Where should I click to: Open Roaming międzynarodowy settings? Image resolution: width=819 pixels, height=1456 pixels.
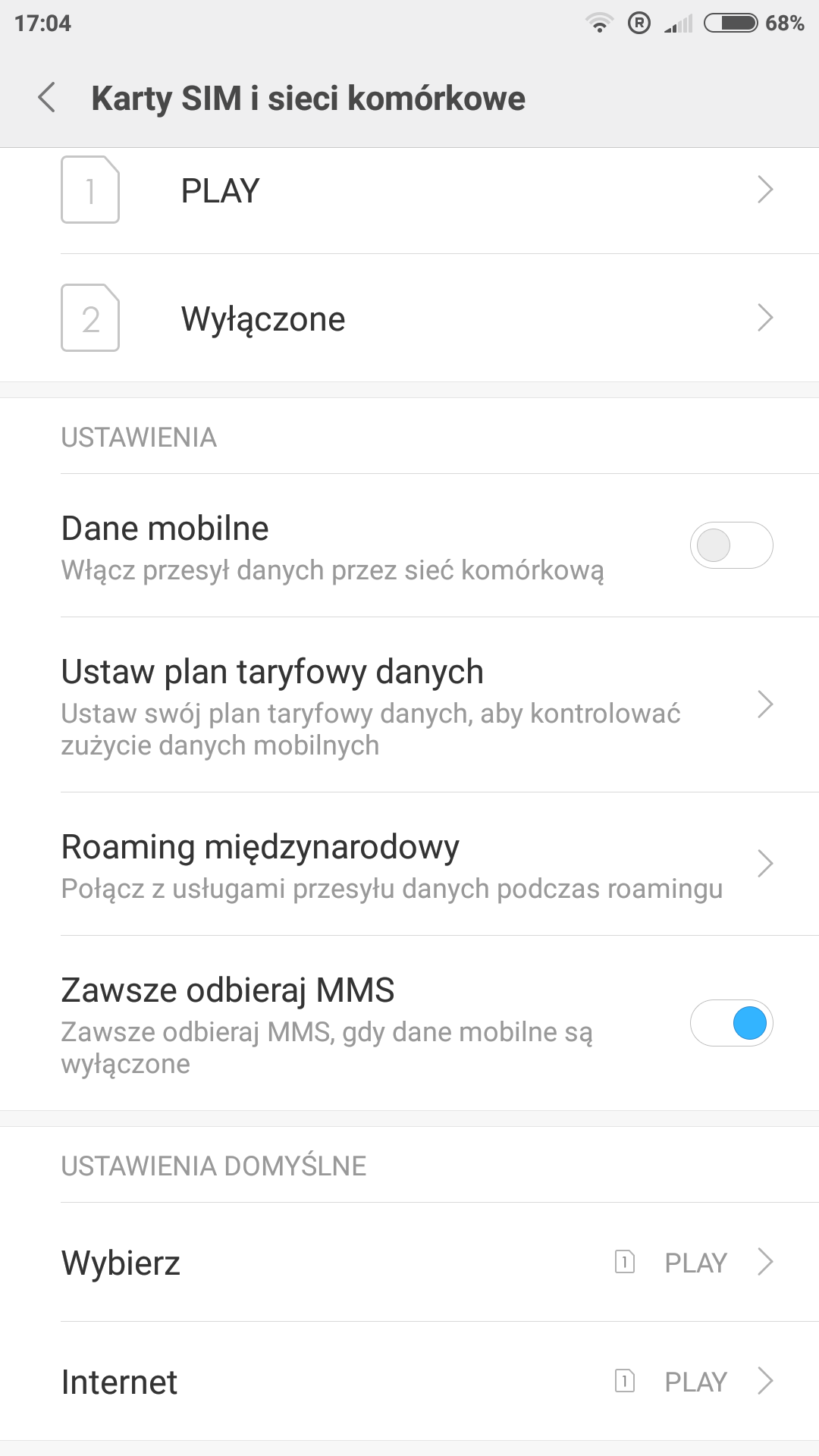pyautogui.click(x=409, y=864)
